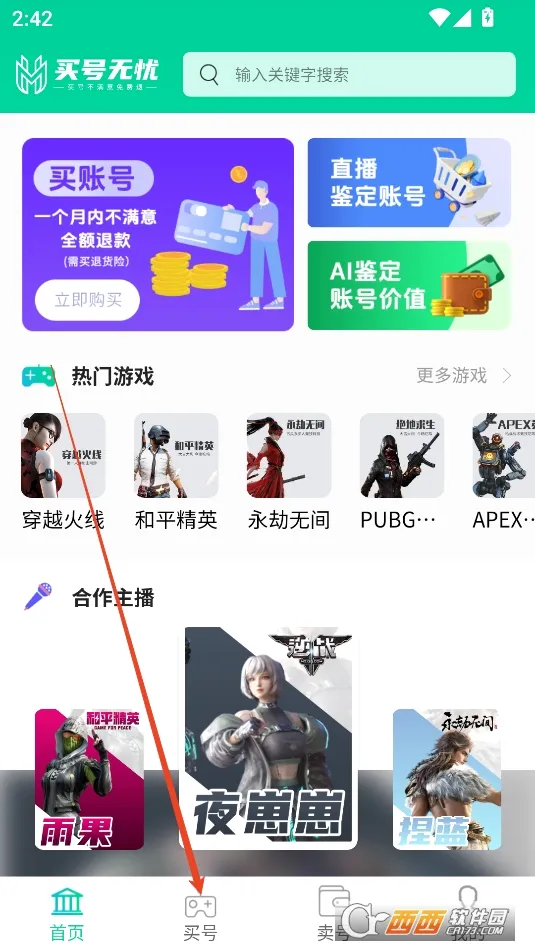The image size is (535, 951).
Task: Open streamer card 夜崽崽
Action: coord(268,738)
